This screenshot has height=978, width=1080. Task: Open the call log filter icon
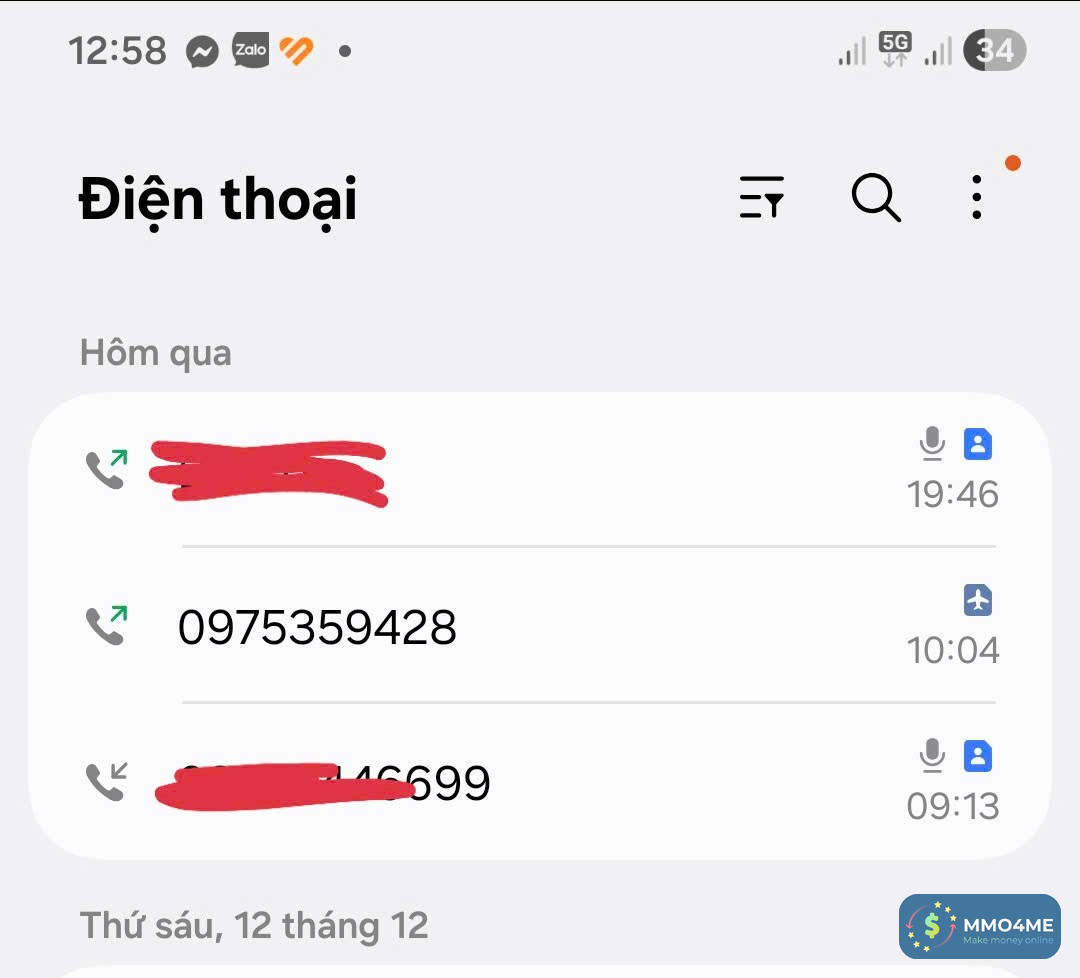762,197
